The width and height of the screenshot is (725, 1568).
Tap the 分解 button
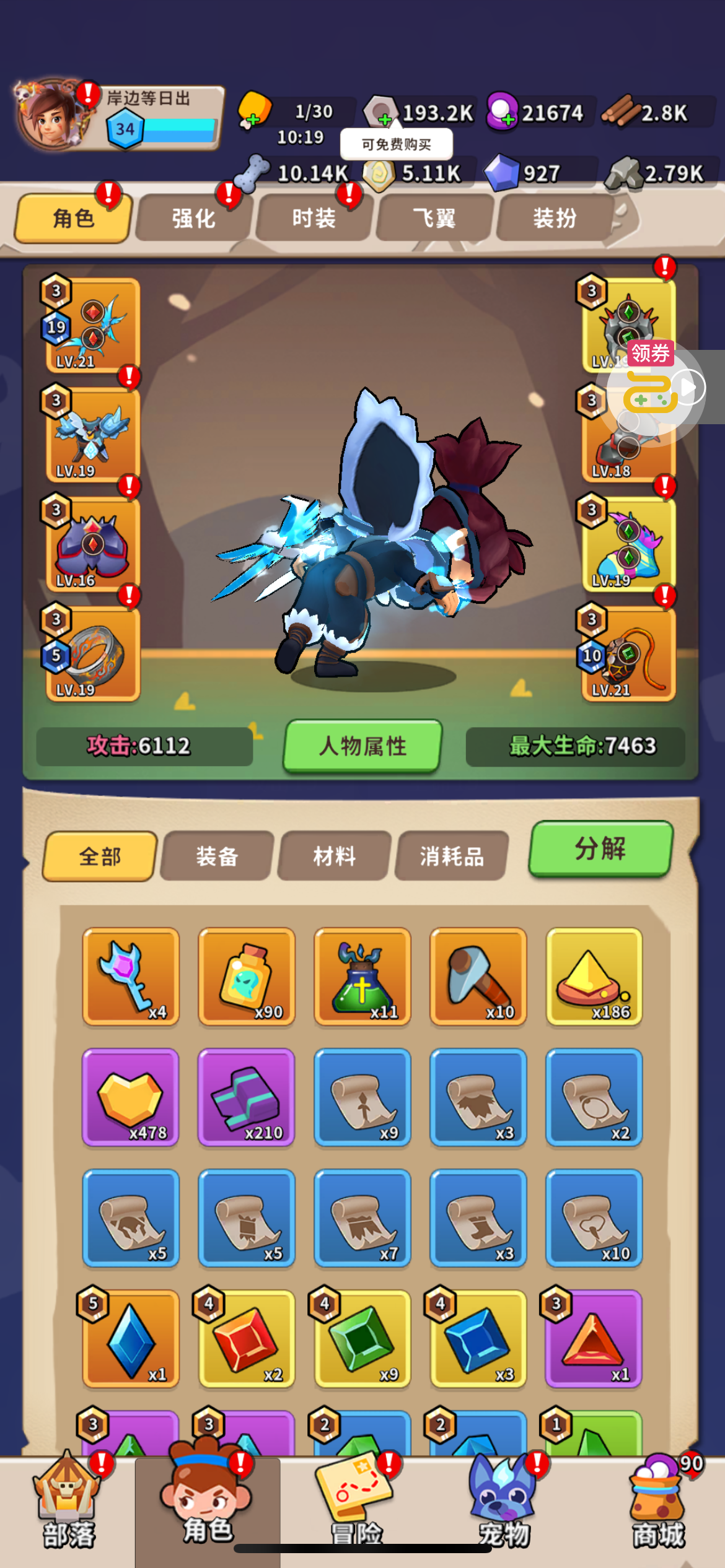pyautogui.click(x=600, y=848)
